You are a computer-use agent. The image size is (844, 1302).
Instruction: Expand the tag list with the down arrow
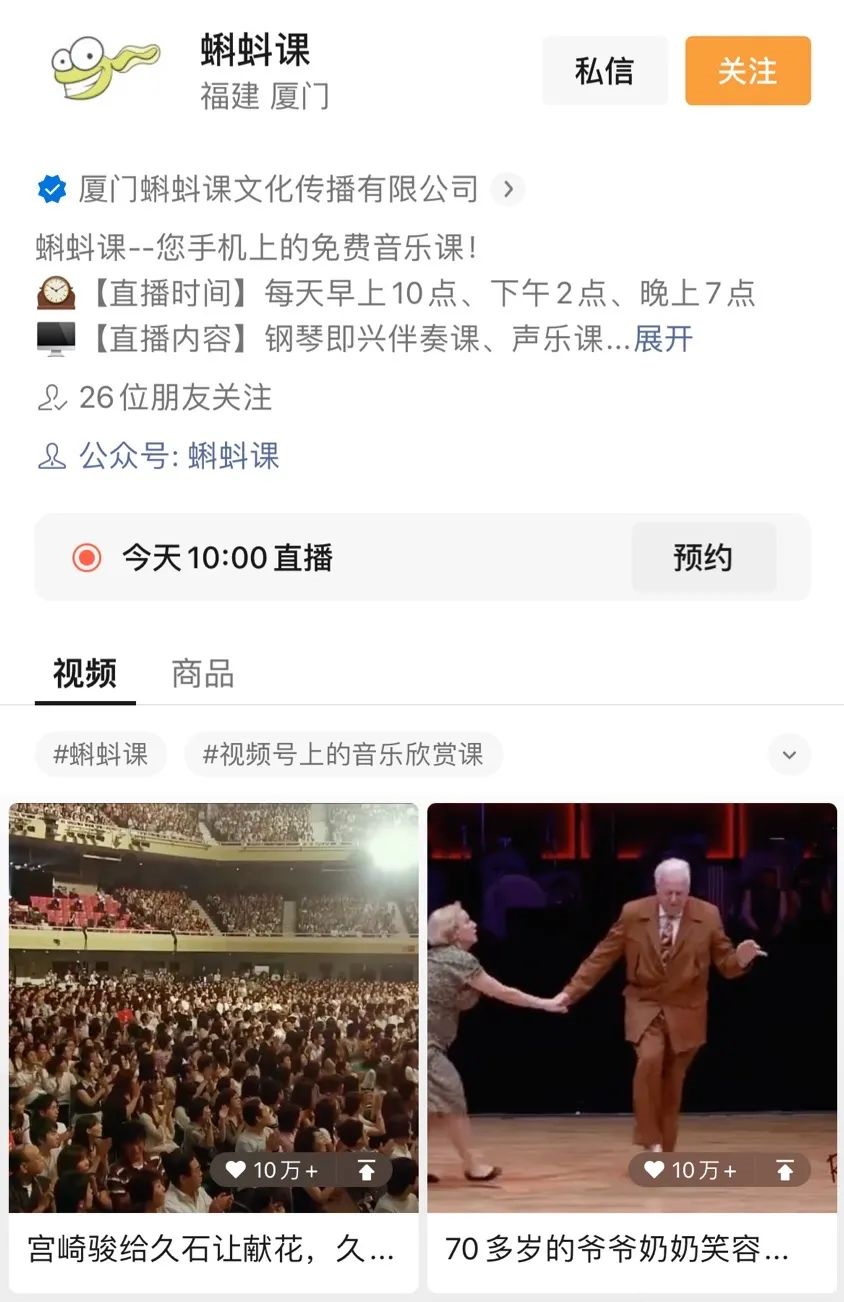pos(789,754)
